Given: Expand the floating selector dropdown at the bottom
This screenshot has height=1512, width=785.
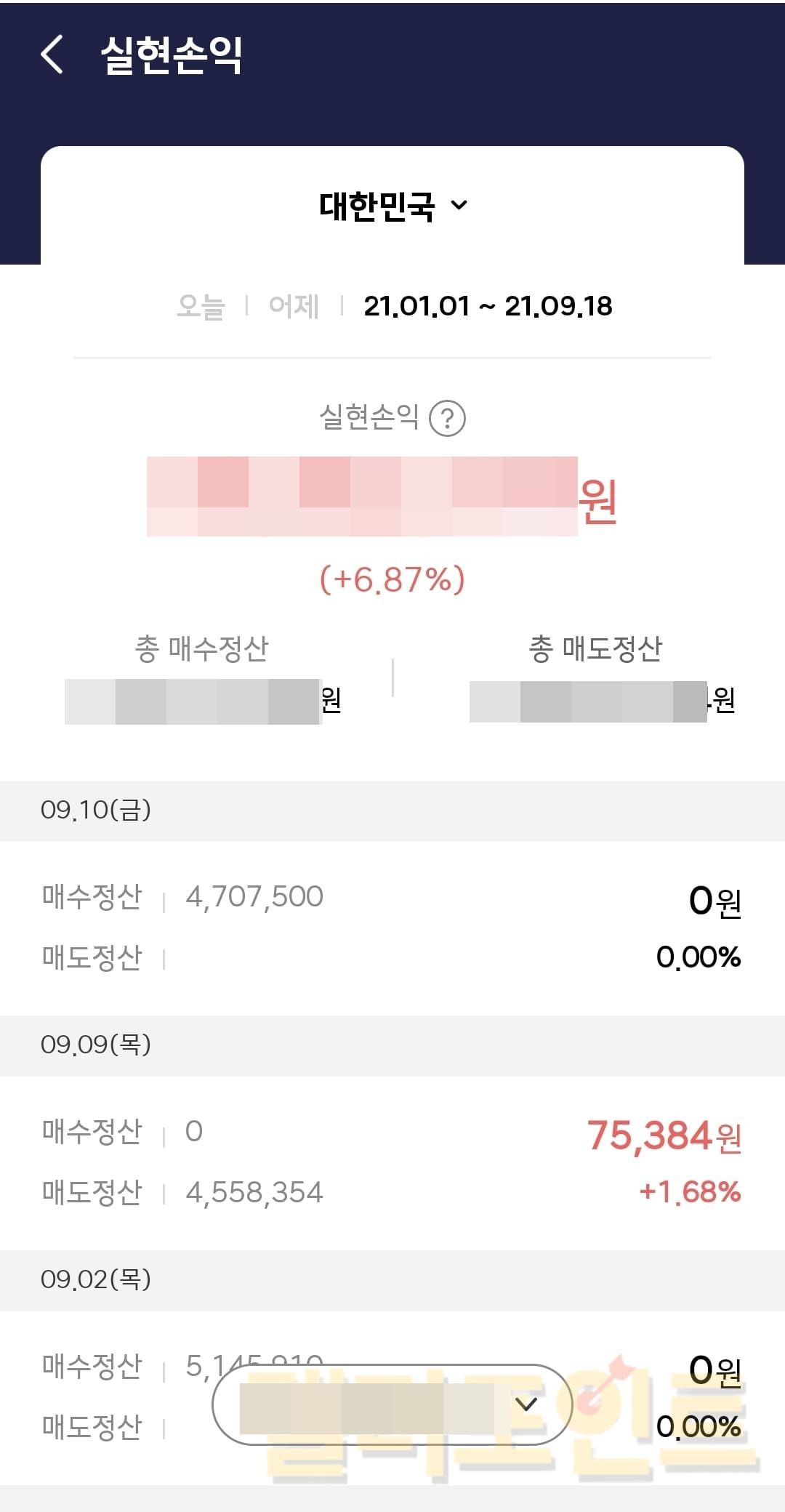Looking at the screenshot, I should (527, 1404).
